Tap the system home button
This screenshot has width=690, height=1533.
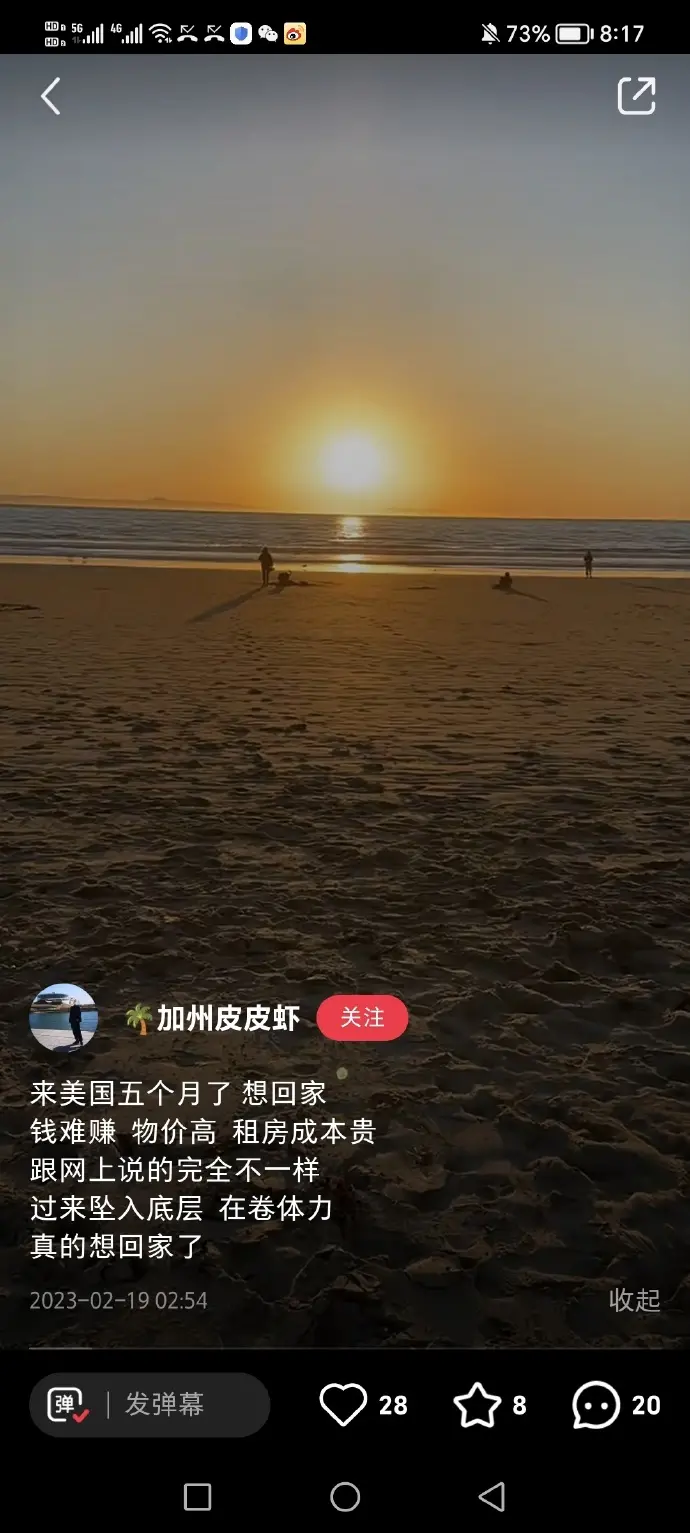[x=345, y=1497]
